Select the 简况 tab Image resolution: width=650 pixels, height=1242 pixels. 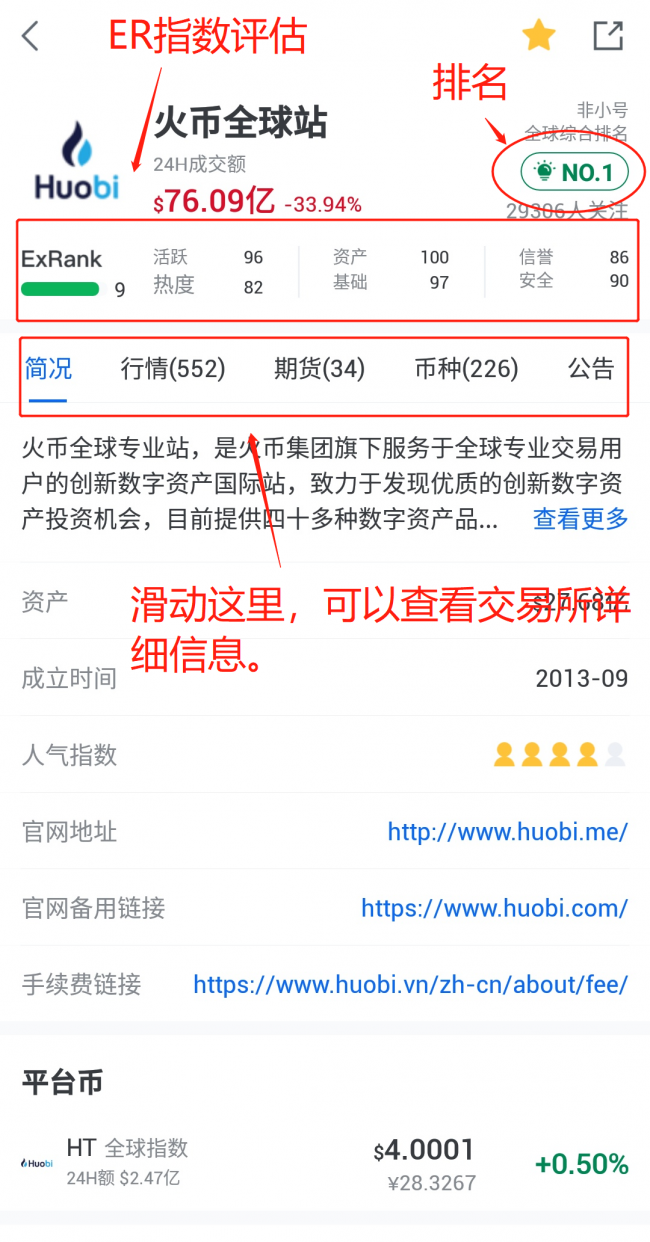coord(48,369)
